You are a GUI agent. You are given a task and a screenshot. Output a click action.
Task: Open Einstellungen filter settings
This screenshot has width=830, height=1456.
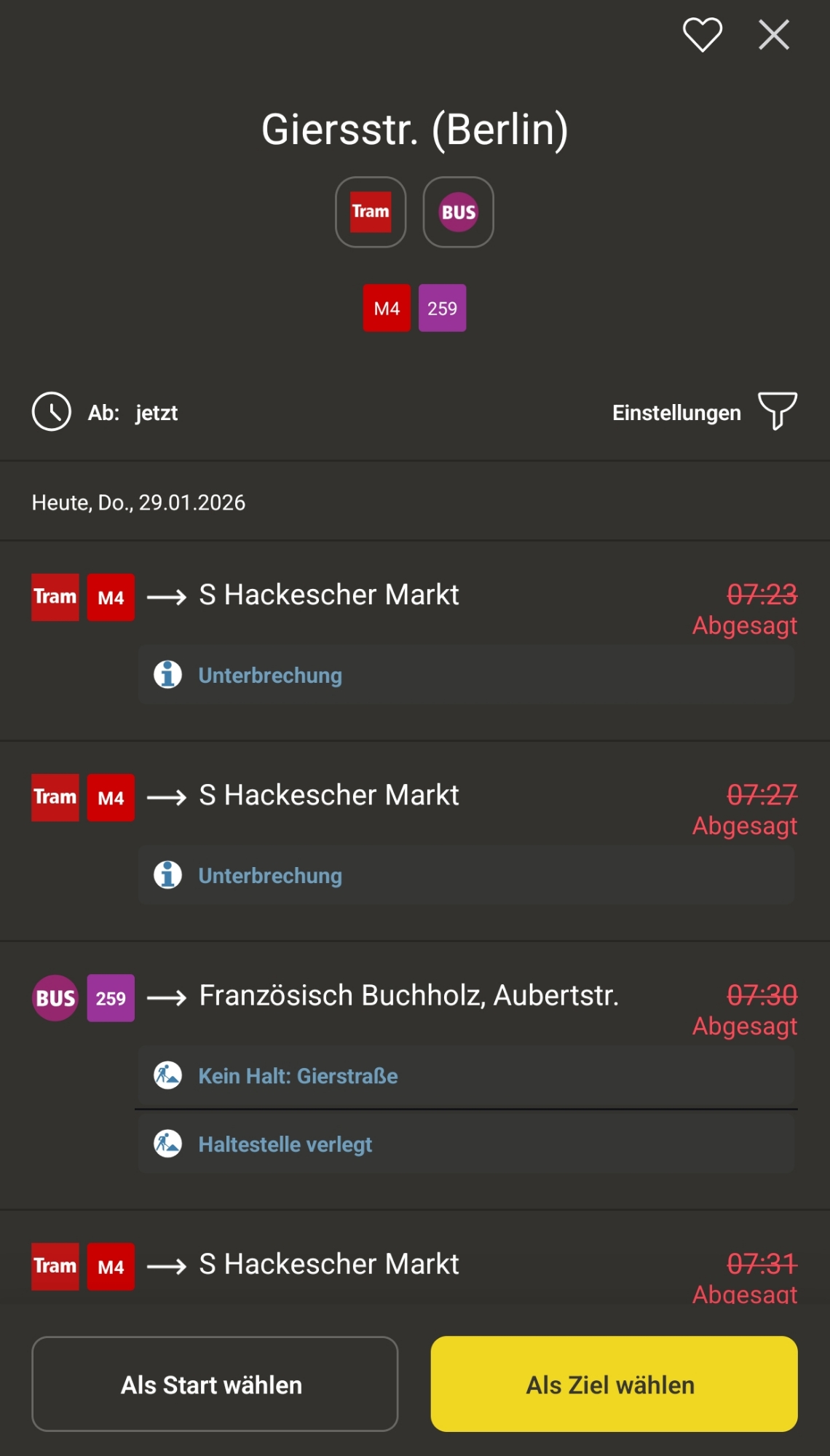704,412
